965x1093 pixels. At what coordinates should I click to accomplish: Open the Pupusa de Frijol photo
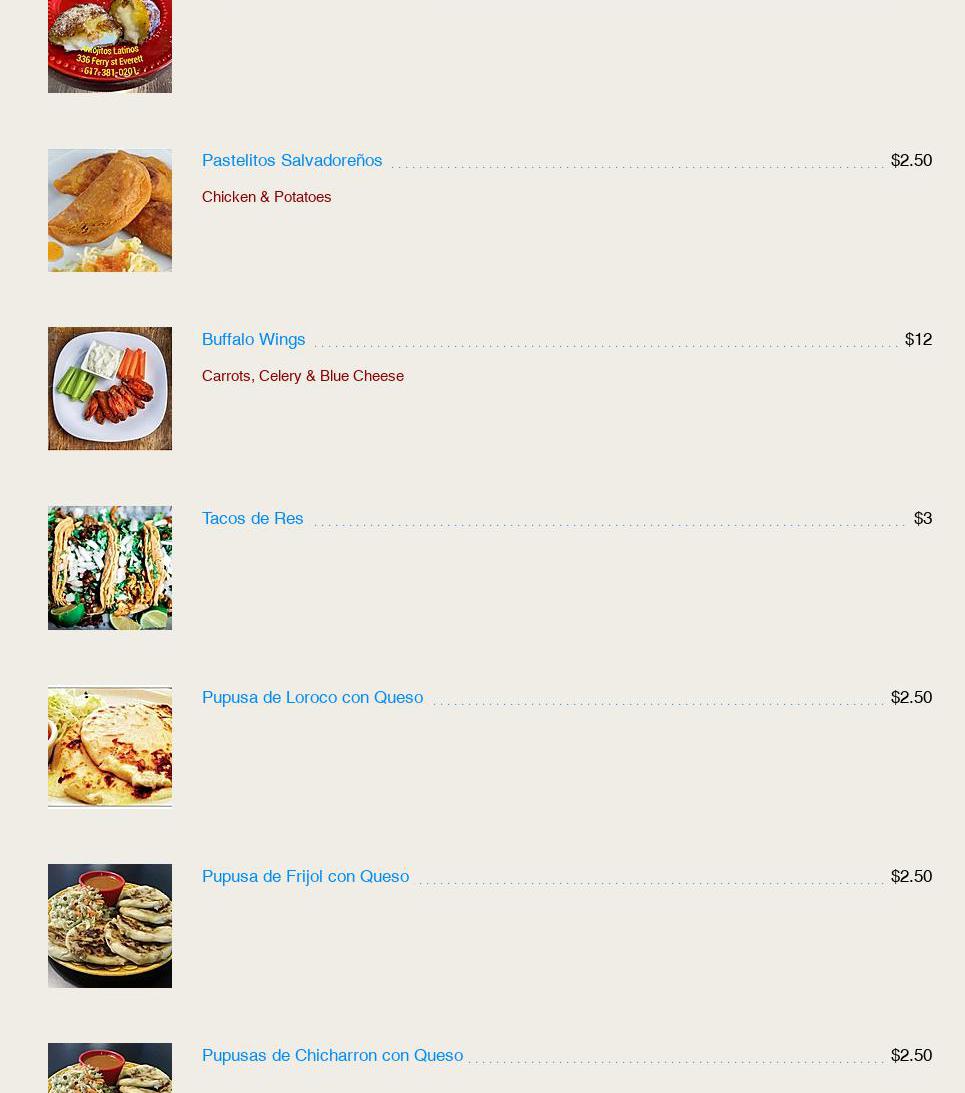click(x=110, y=926)
